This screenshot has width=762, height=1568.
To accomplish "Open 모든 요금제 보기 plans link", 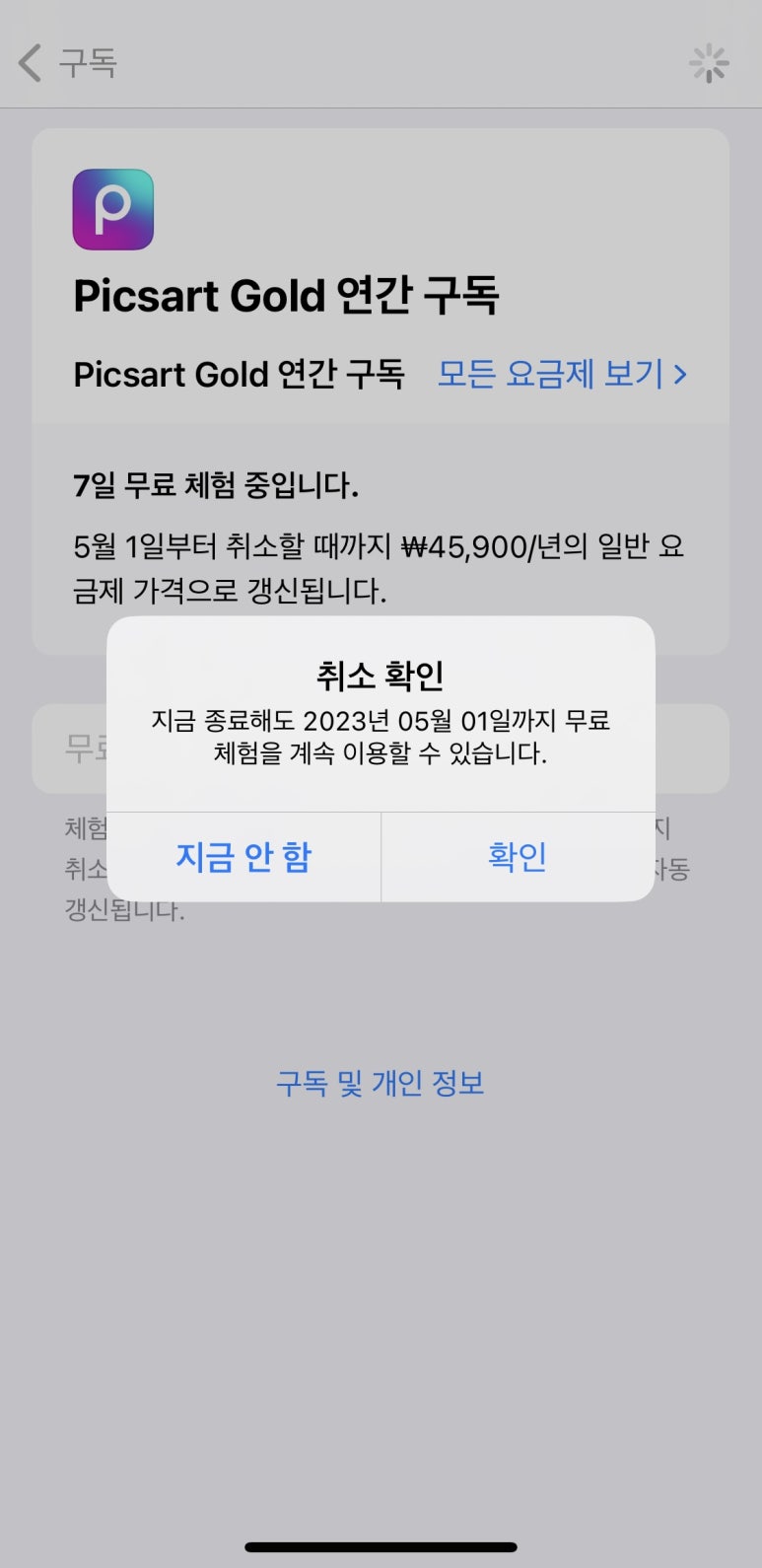I will coord(562,374).
